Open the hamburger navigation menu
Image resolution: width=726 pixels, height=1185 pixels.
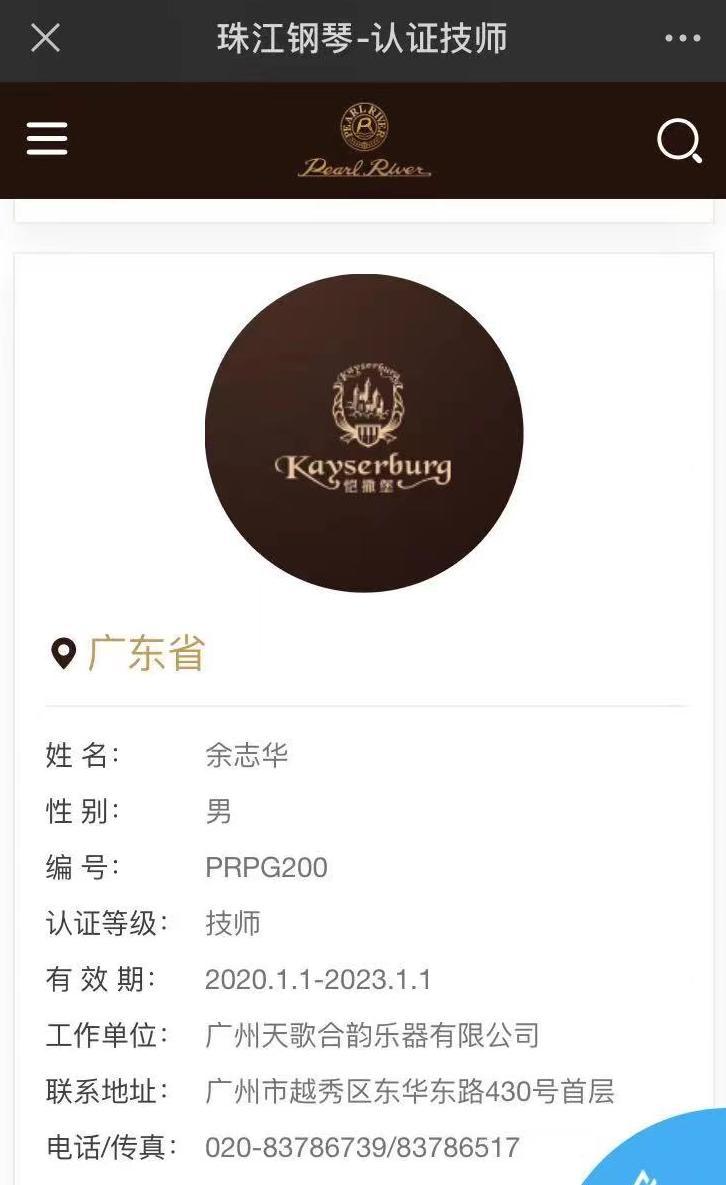pyautogui.click(x=46, y=139)
